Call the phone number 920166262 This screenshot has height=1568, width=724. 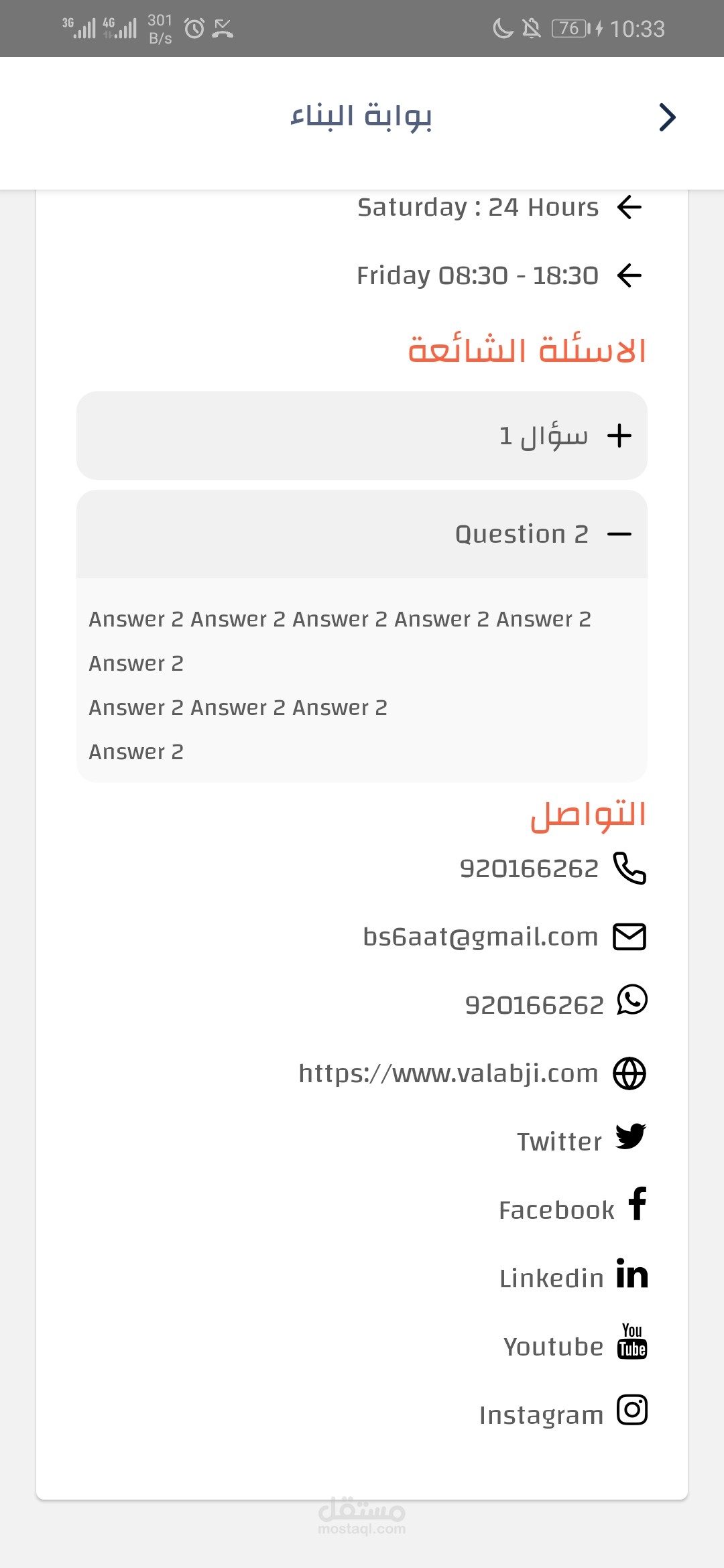click(552, 868)
